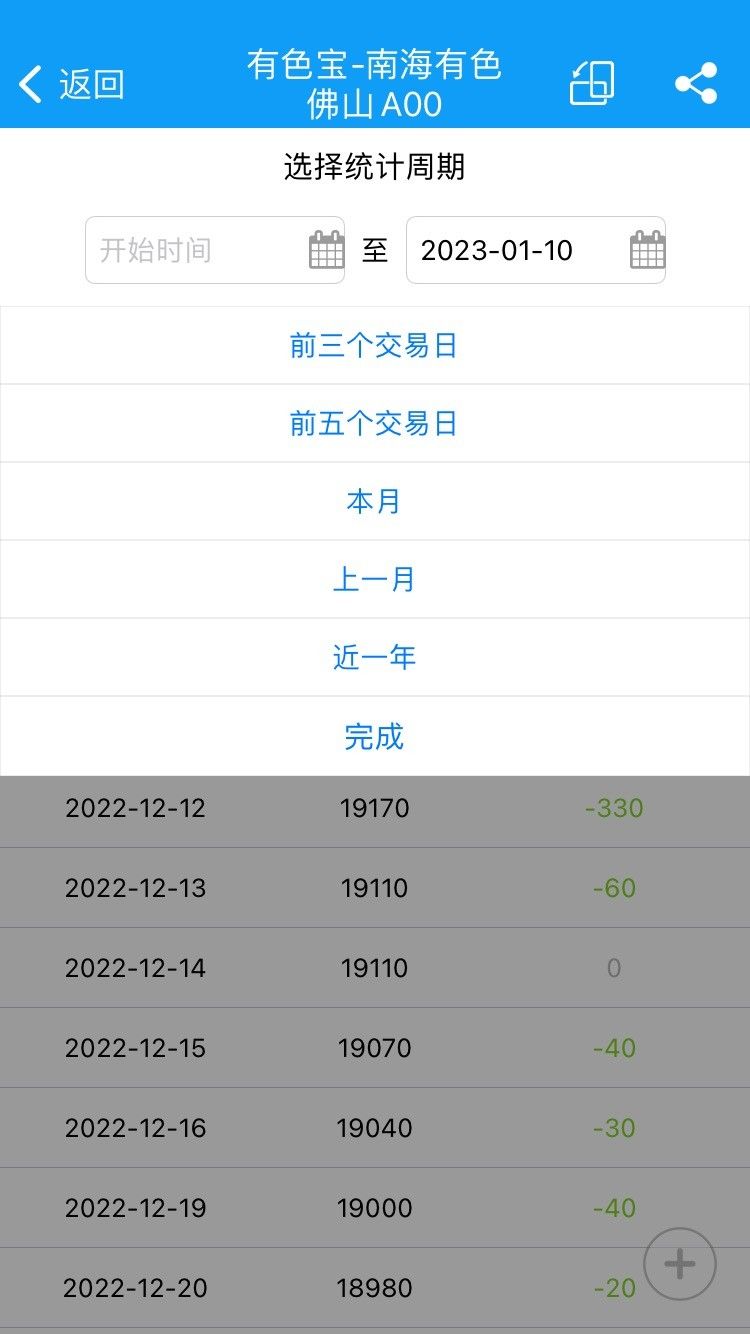Screen dimensions: 750x1334
Task: Select 近一年 period
Action: pos(374,657)
